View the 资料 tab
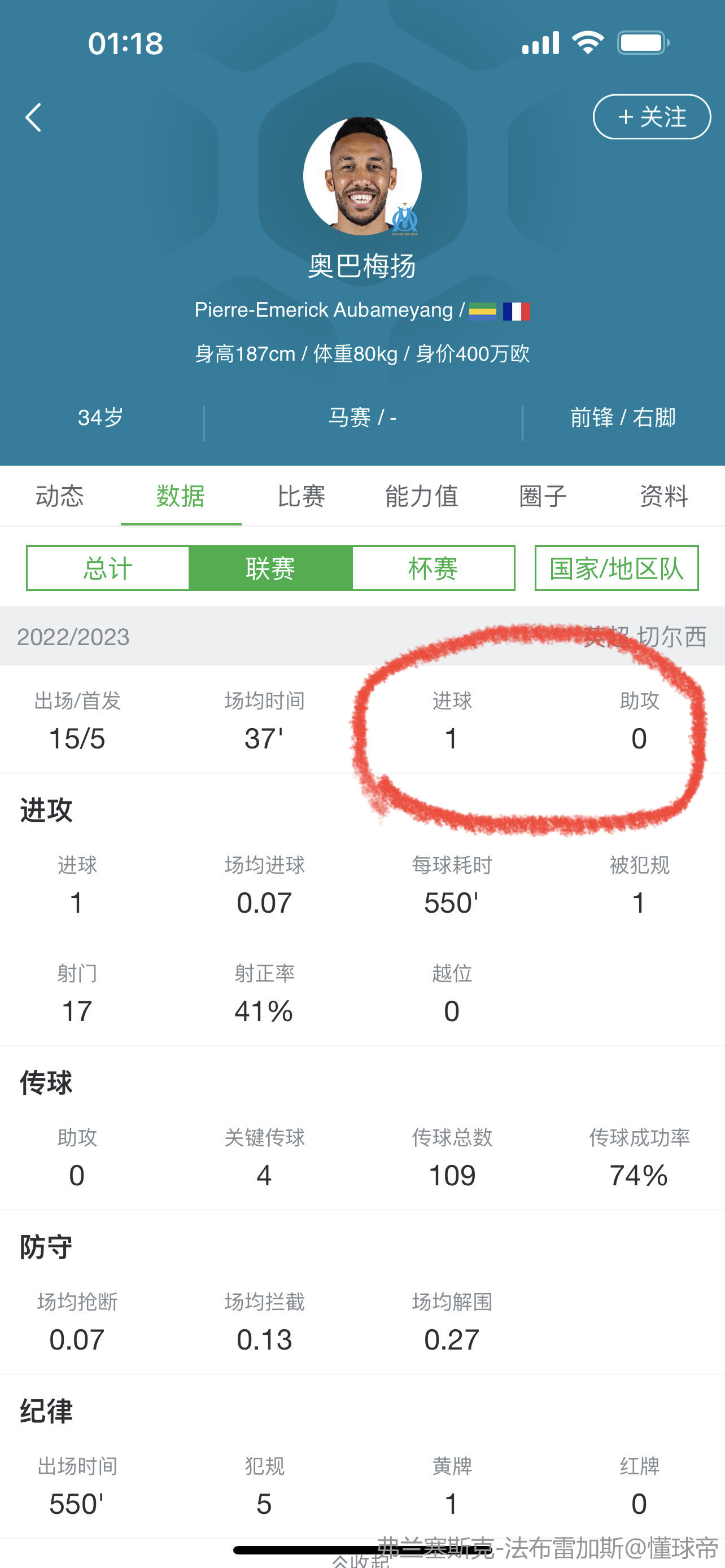 click(x=664, y=496)
